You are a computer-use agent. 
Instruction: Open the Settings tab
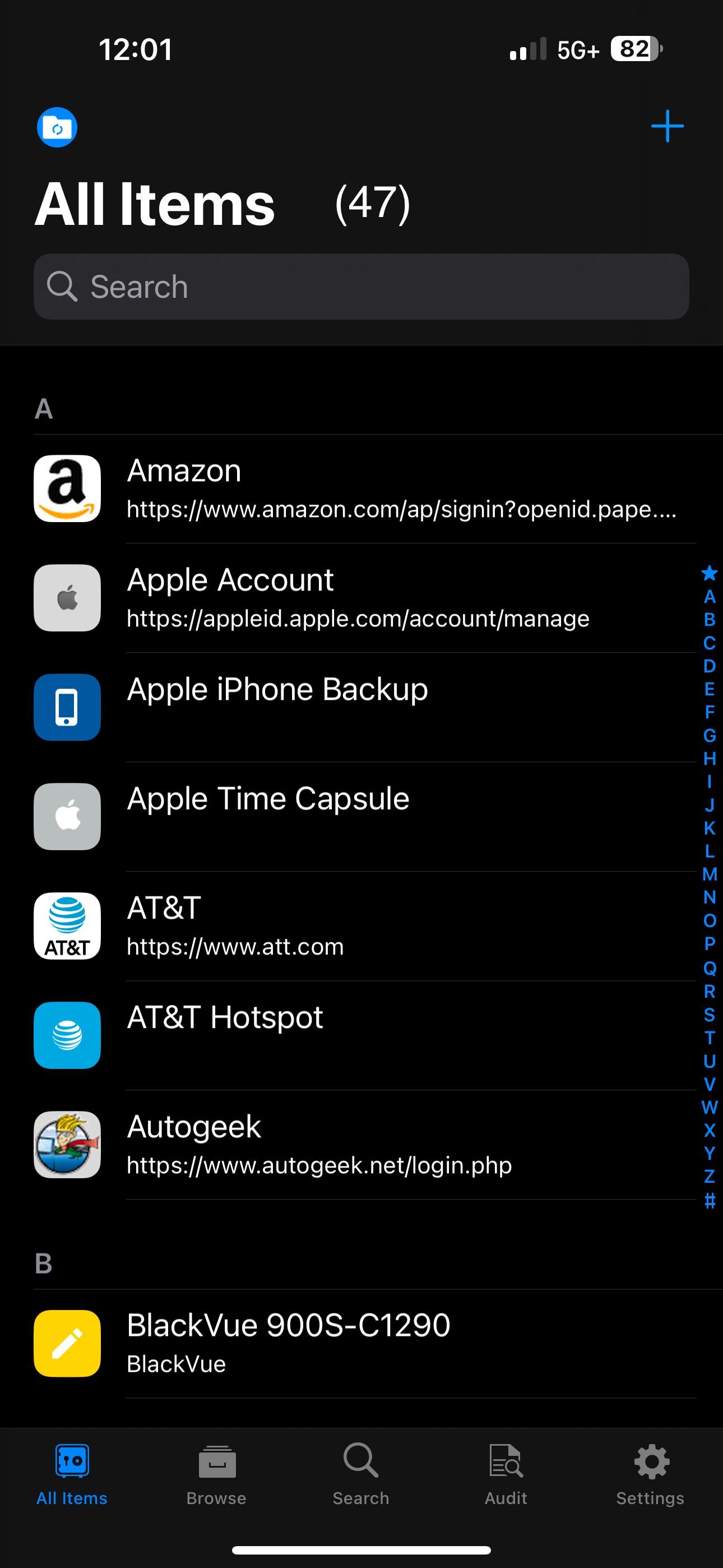[x=651, y=1474]
